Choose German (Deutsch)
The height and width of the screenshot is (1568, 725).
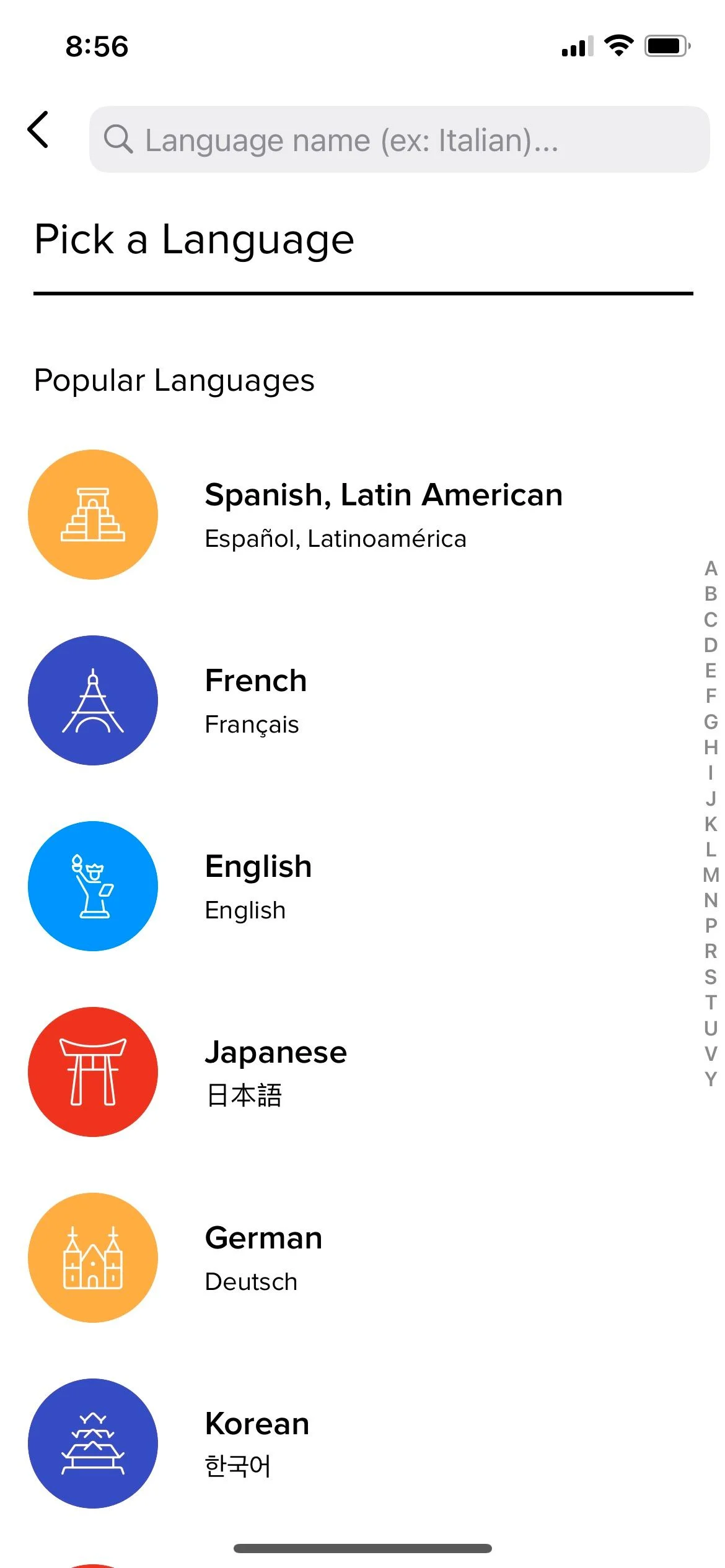[362, 1258]
